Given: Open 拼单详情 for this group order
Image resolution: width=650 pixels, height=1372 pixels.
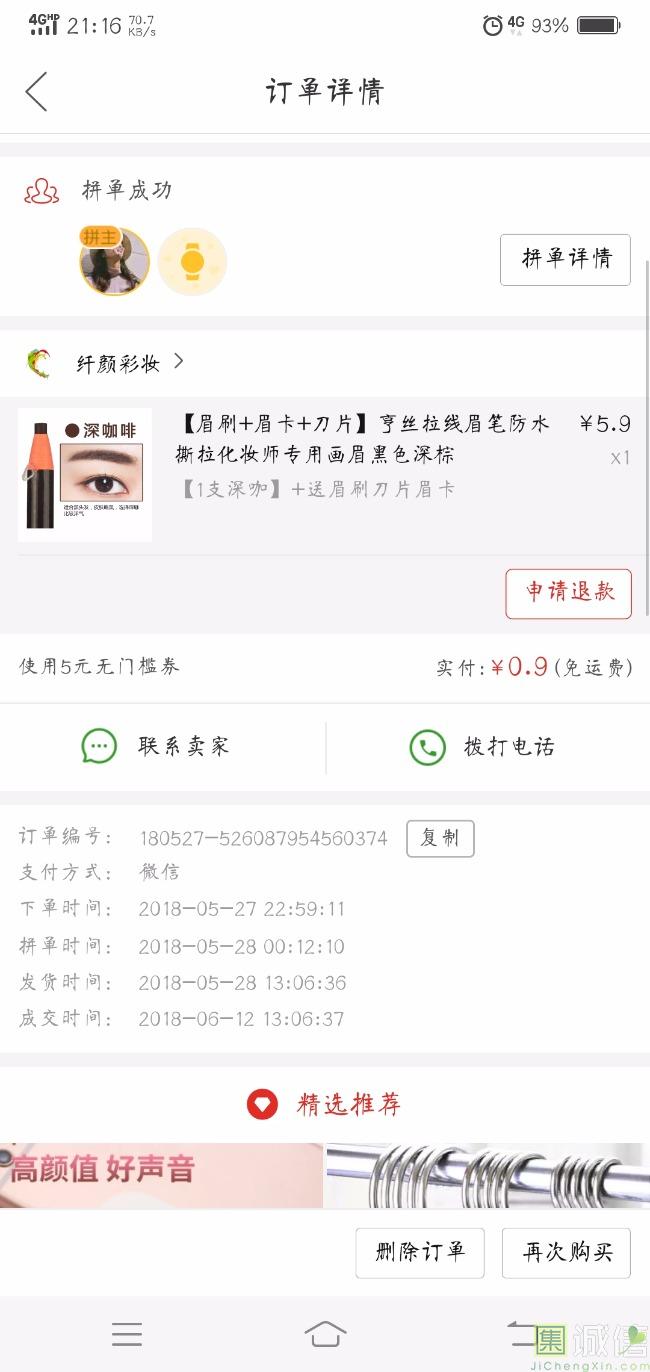Looking at the screenshot, I should [x=565, y=259].
